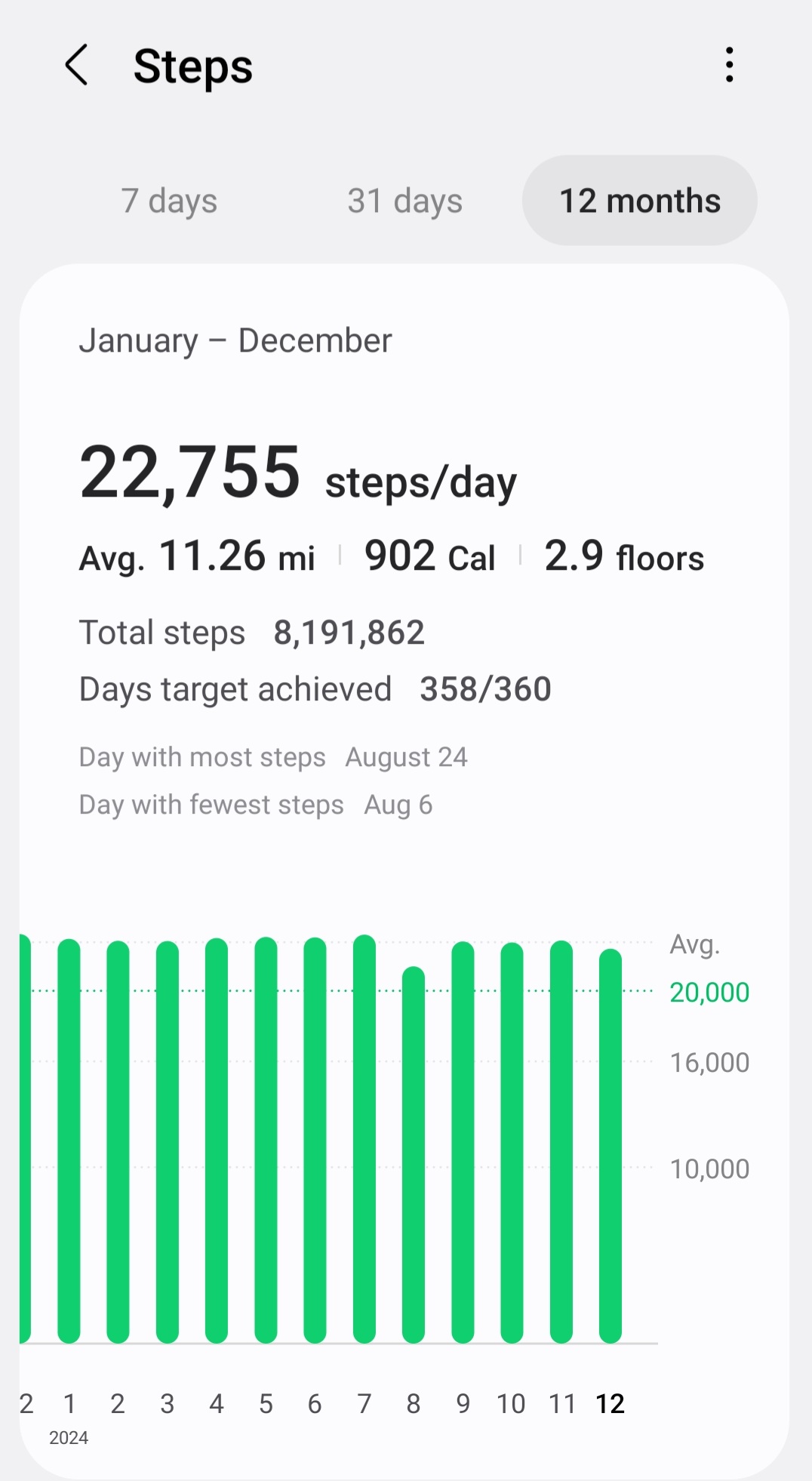This screenshot has height=1481, width=812.
Task: Select the month 5 bar in the chart
Action: point(266,1140)
